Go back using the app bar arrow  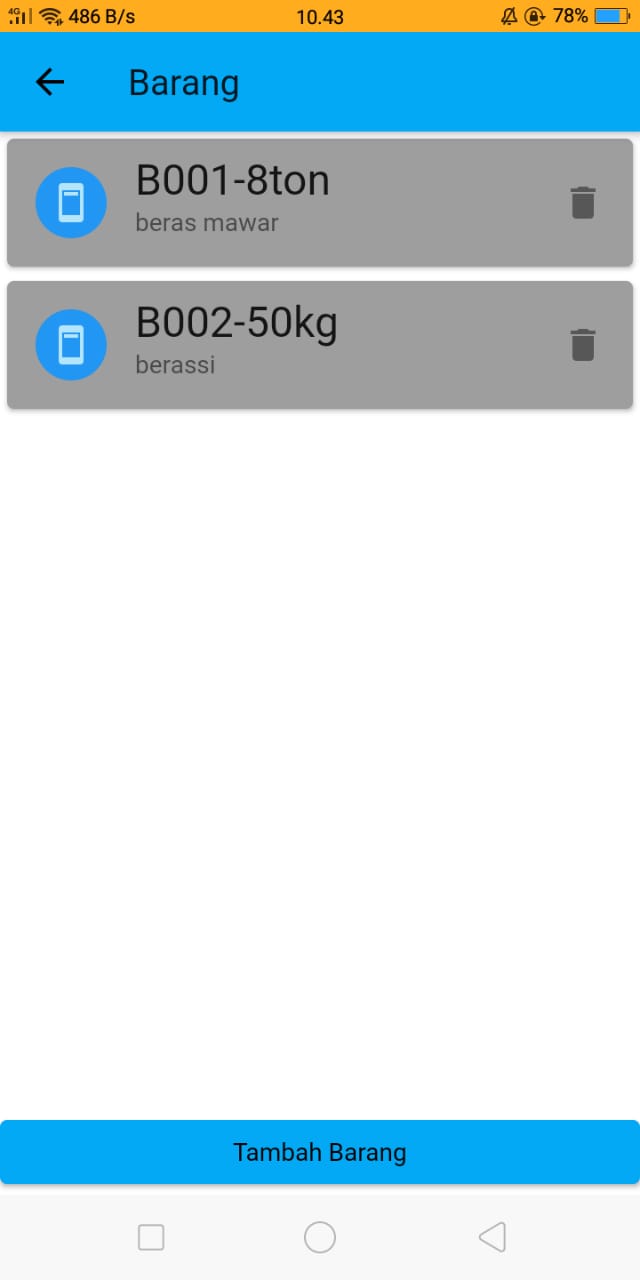[x=49, y=82]
